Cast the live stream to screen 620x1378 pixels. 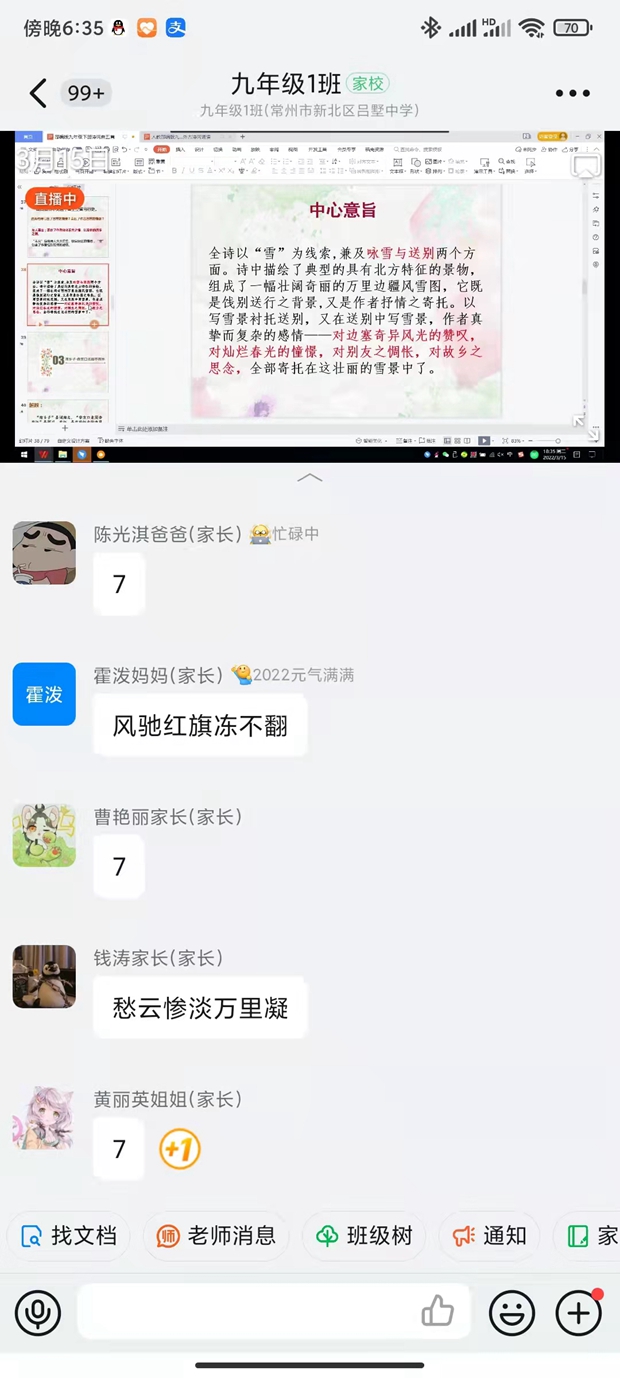(x=587, y=163)
